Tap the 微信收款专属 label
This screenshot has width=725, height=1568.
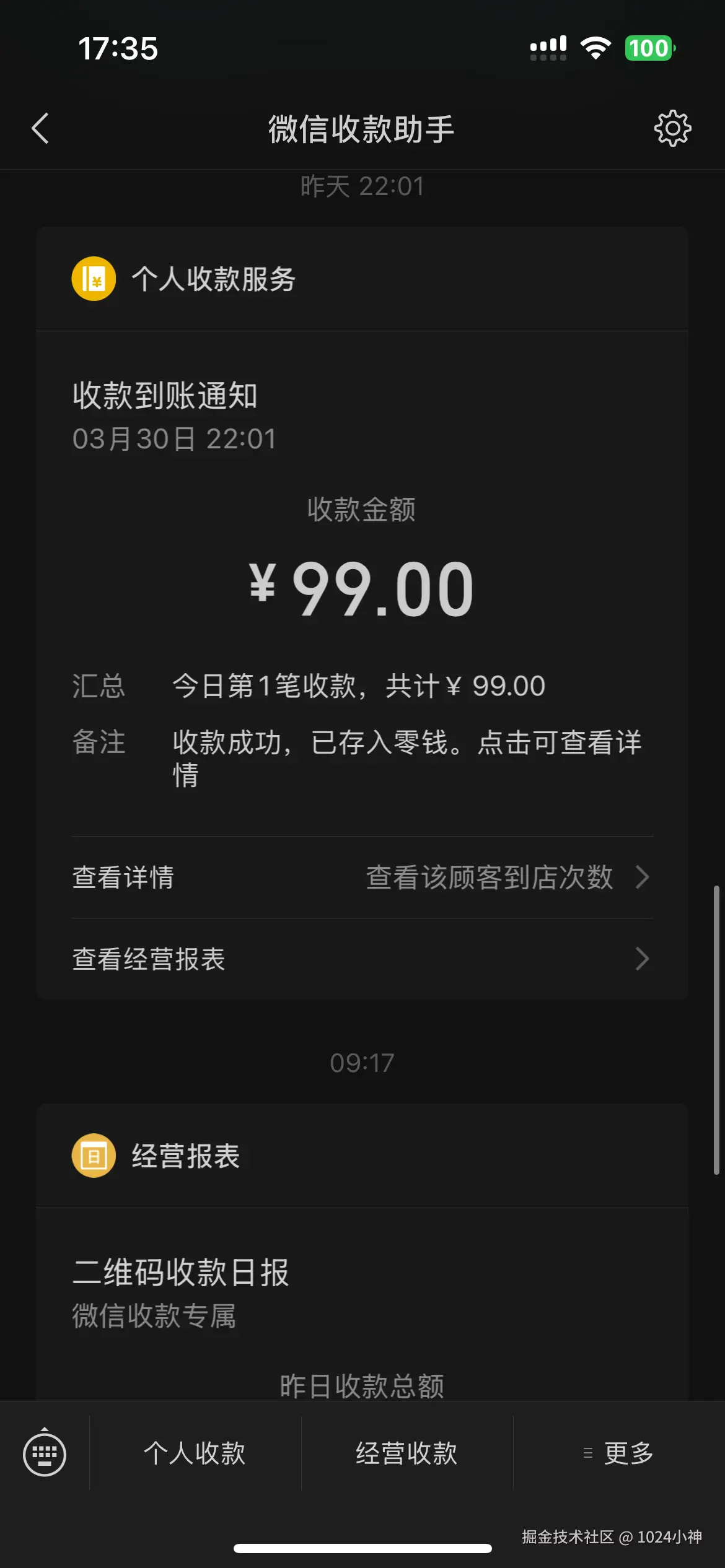coord(153,1317)
